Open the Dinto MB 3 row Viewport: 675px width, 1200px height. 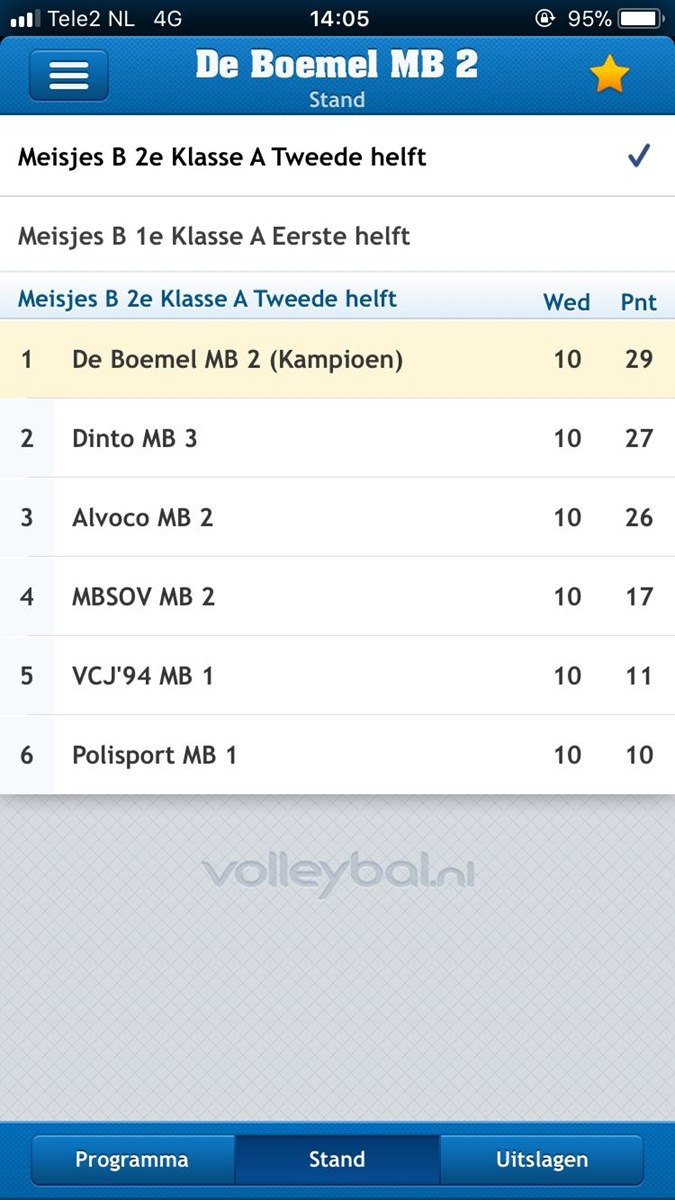coord(337,438)
